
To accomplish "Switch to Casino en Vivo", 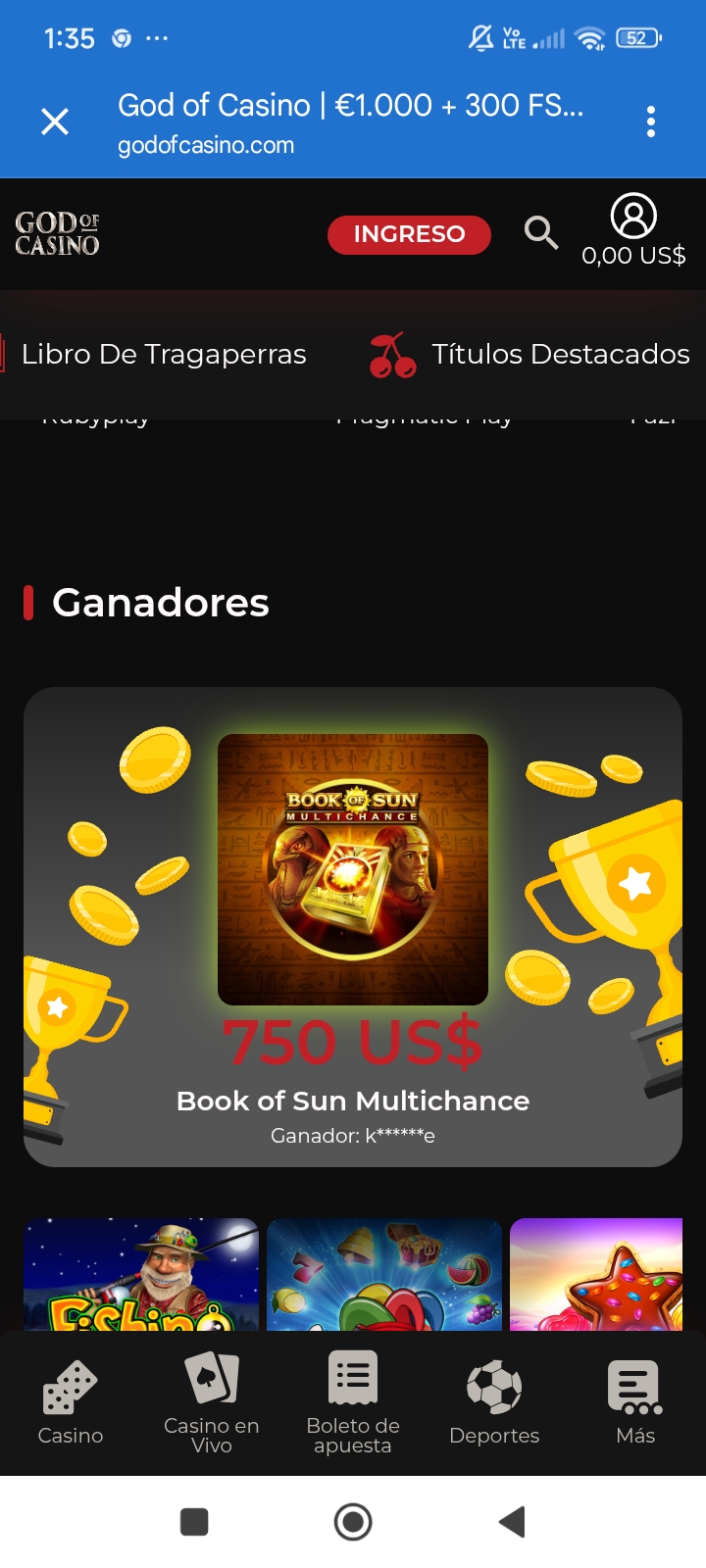I will (x=212, y=1402).
